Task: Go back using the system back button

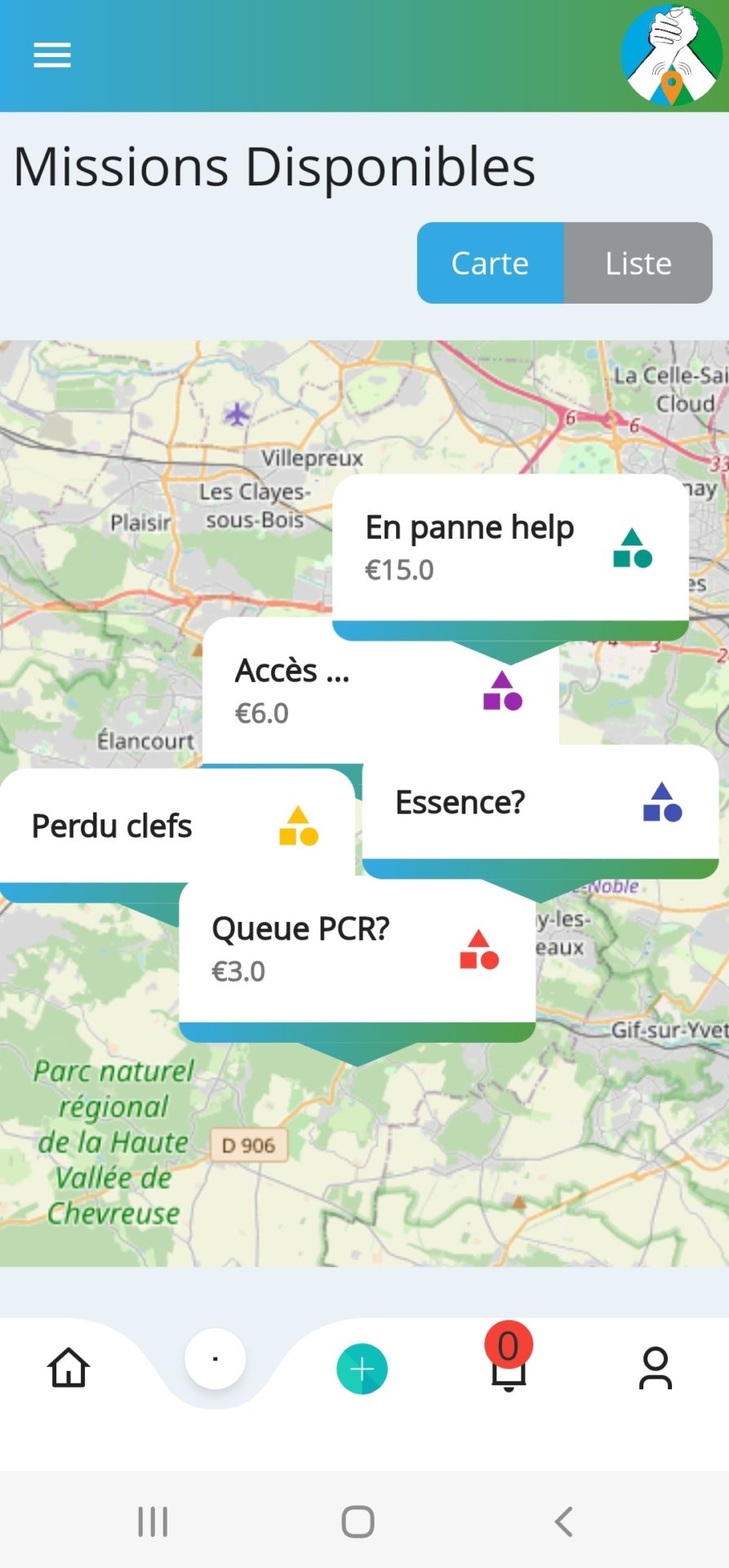Action: 563,1521
